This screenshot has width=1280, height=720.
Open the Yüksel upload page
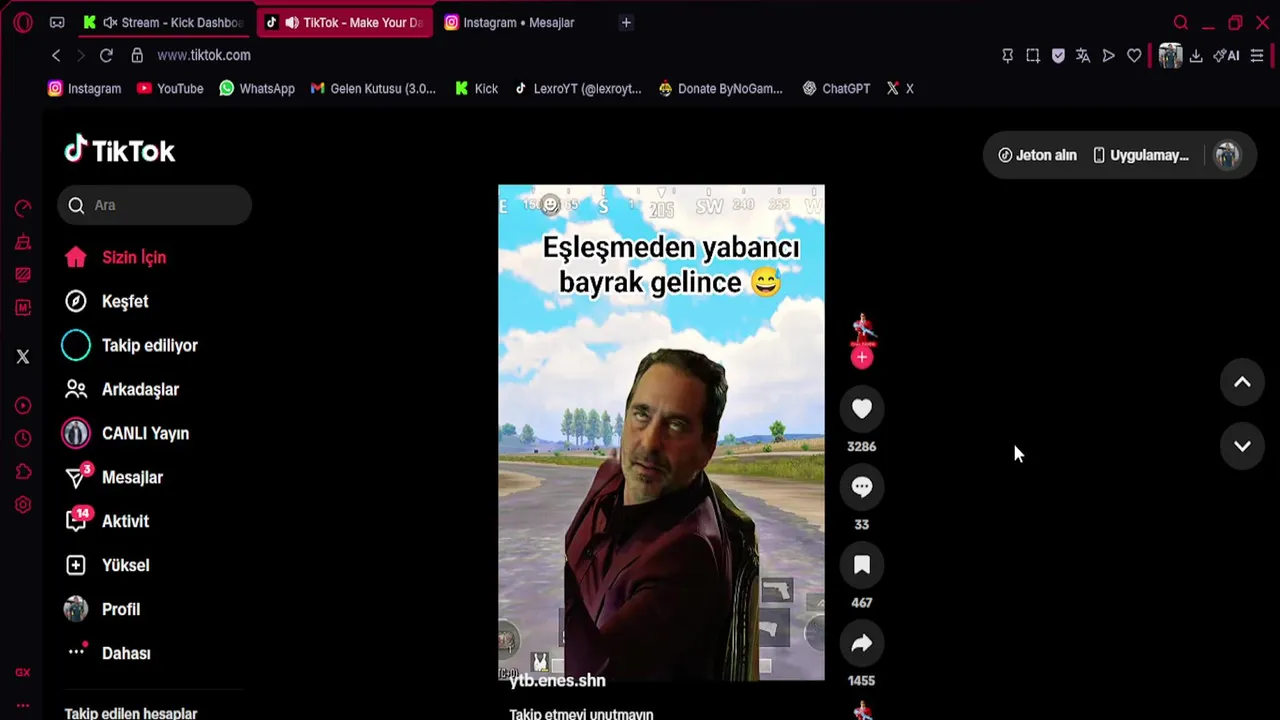pos(125,565)
